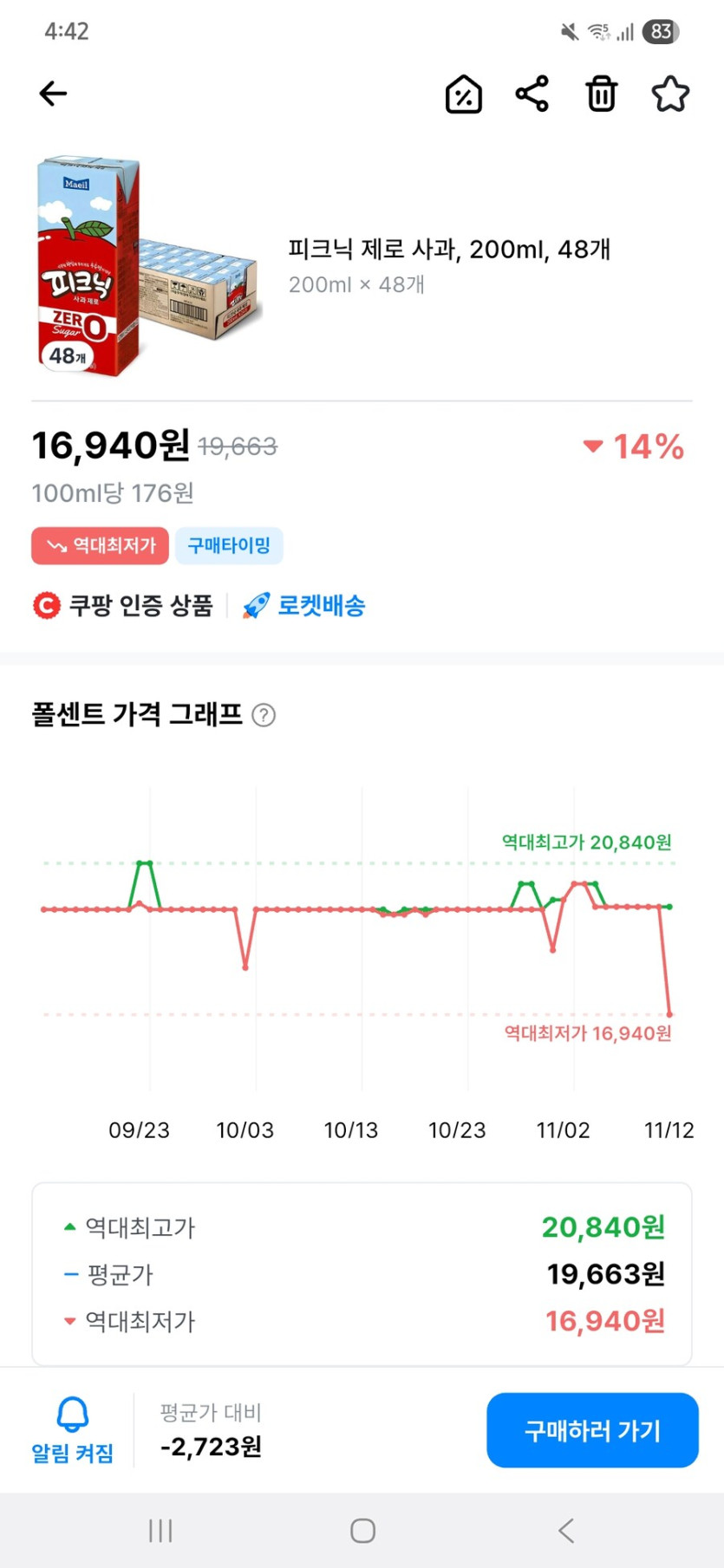
Task: Delete this item with the trash icon
Action: click(x=600, y=94)
